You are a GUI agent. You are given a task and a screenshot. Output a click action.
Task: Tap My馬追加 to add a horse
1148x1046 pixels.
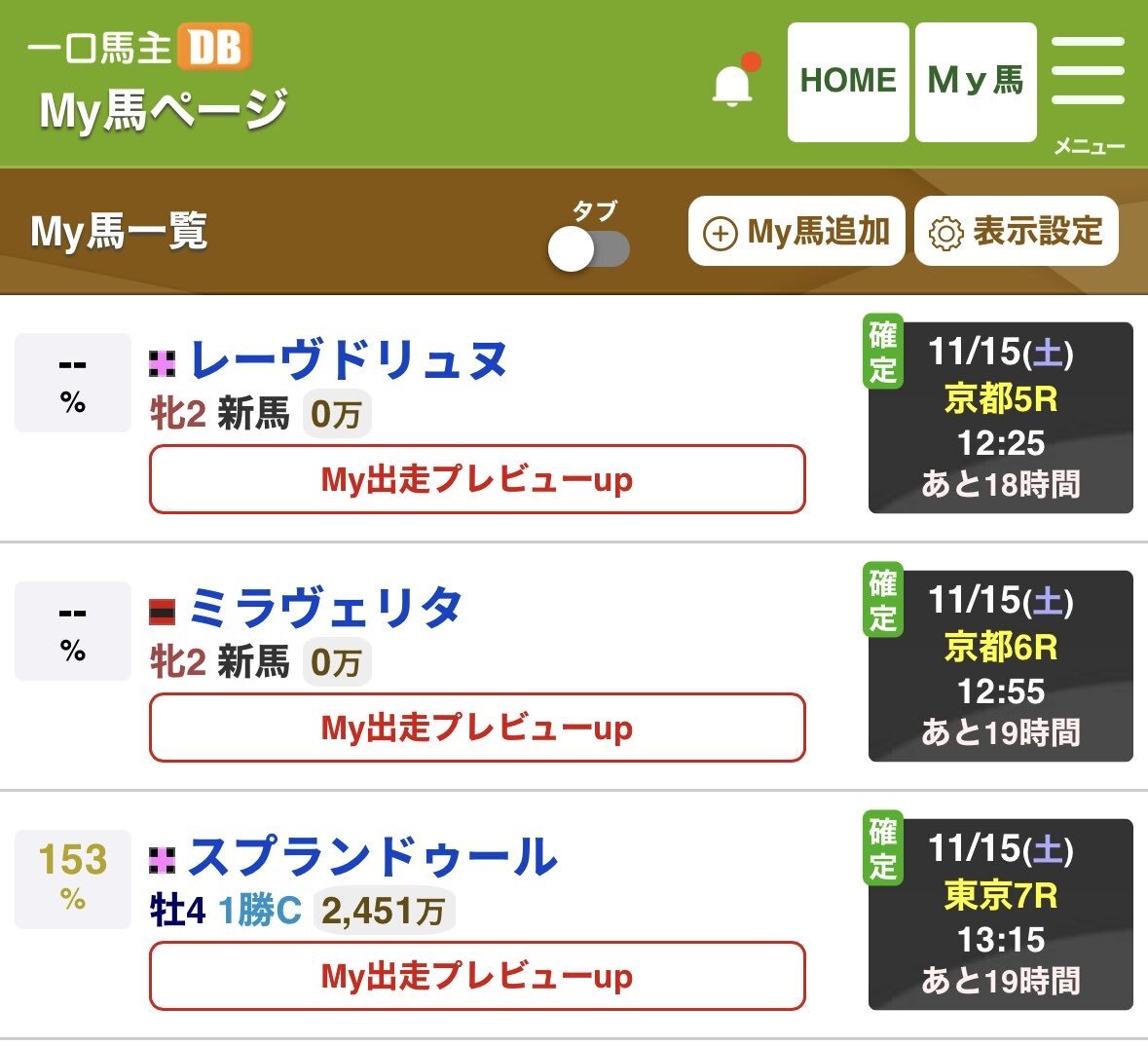click(x=796, y=232)
